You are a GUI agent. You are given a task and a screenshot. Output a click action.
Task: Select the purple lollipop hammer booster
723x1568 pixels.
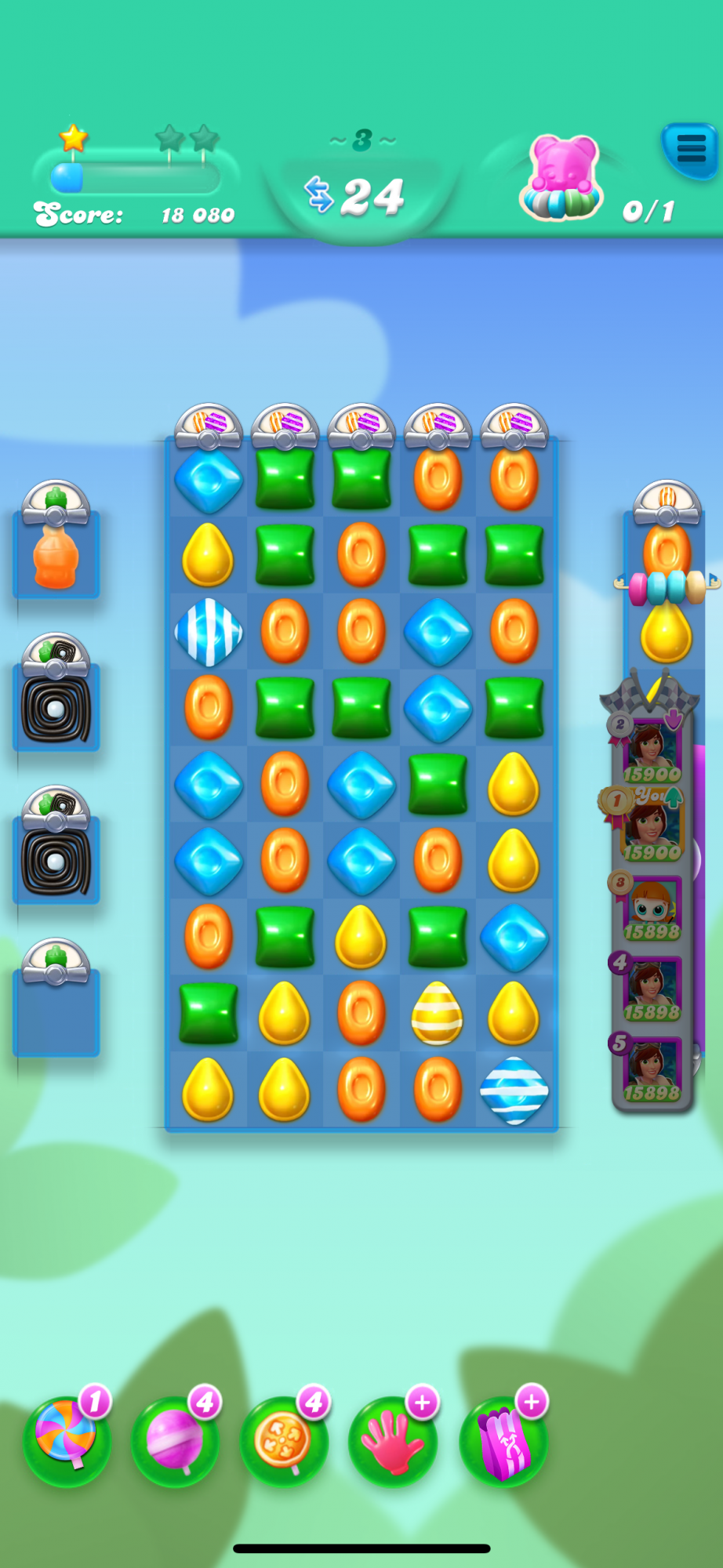[x=175, y=1441]
